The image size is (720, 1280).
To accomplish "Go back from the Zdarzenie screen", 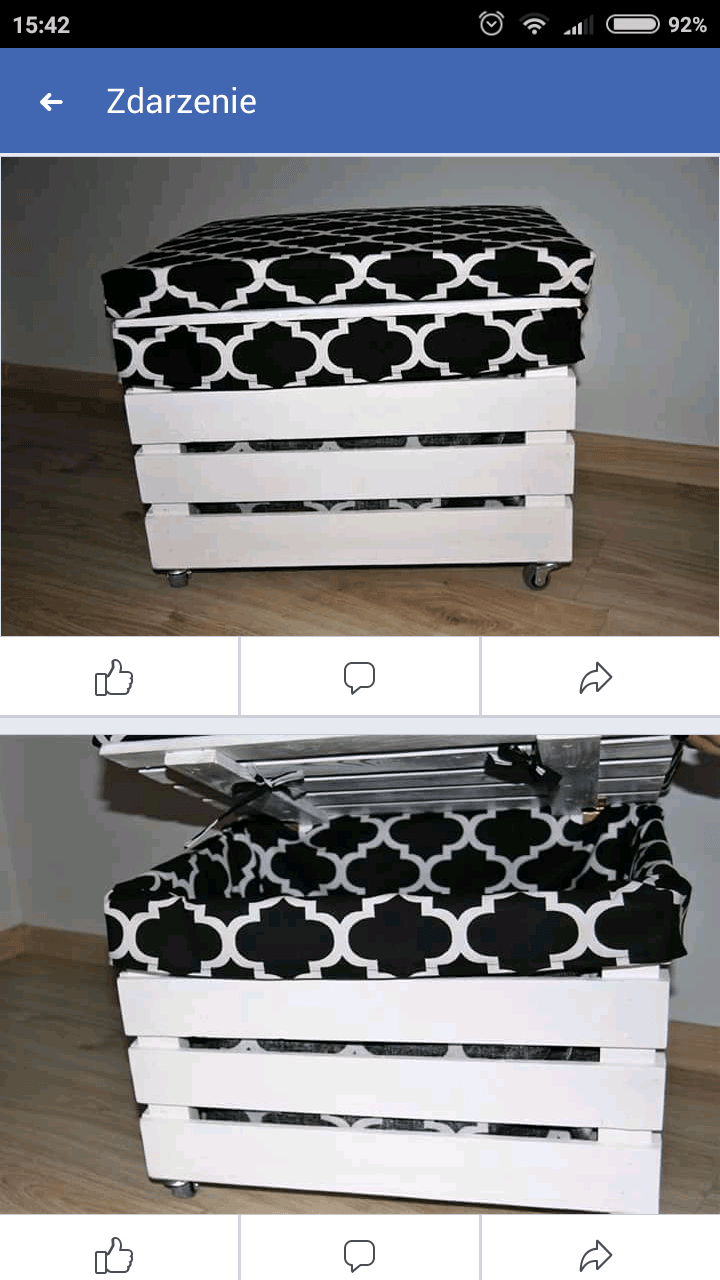I will [x=51, y=101].
